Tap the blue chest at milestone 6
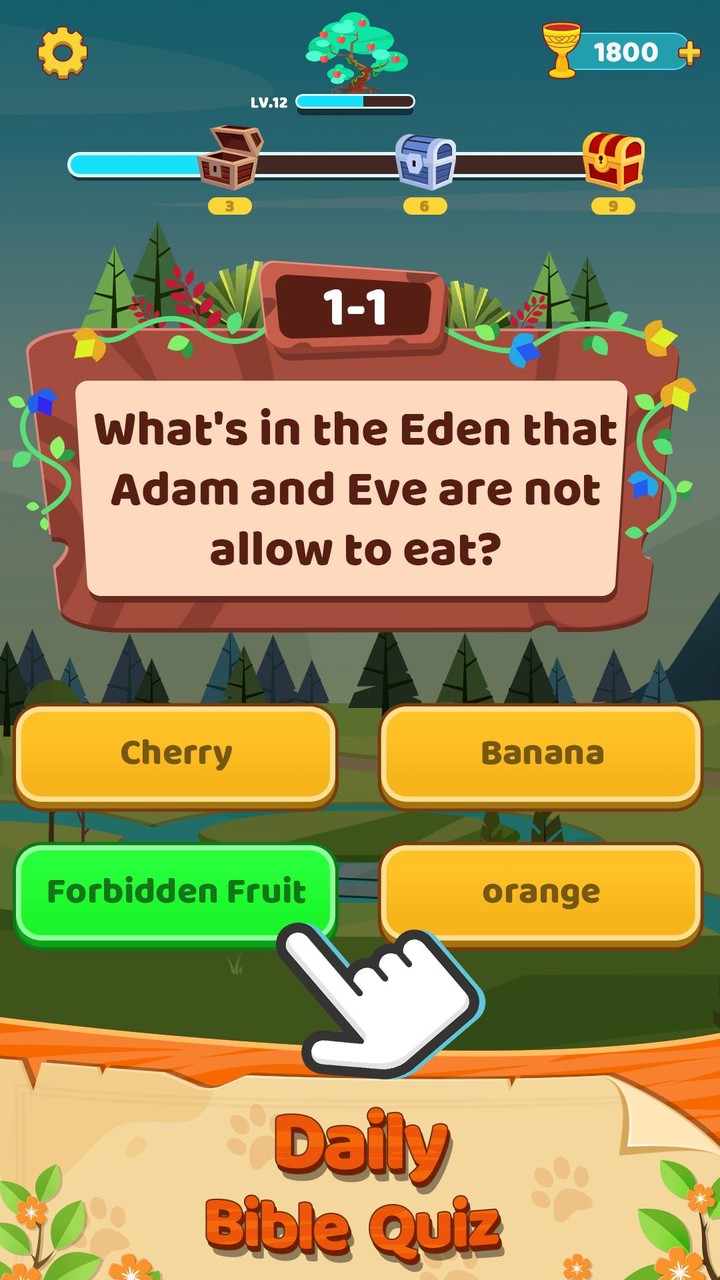720x1280 pixels. pyautogui.click(x=425, y=162)
